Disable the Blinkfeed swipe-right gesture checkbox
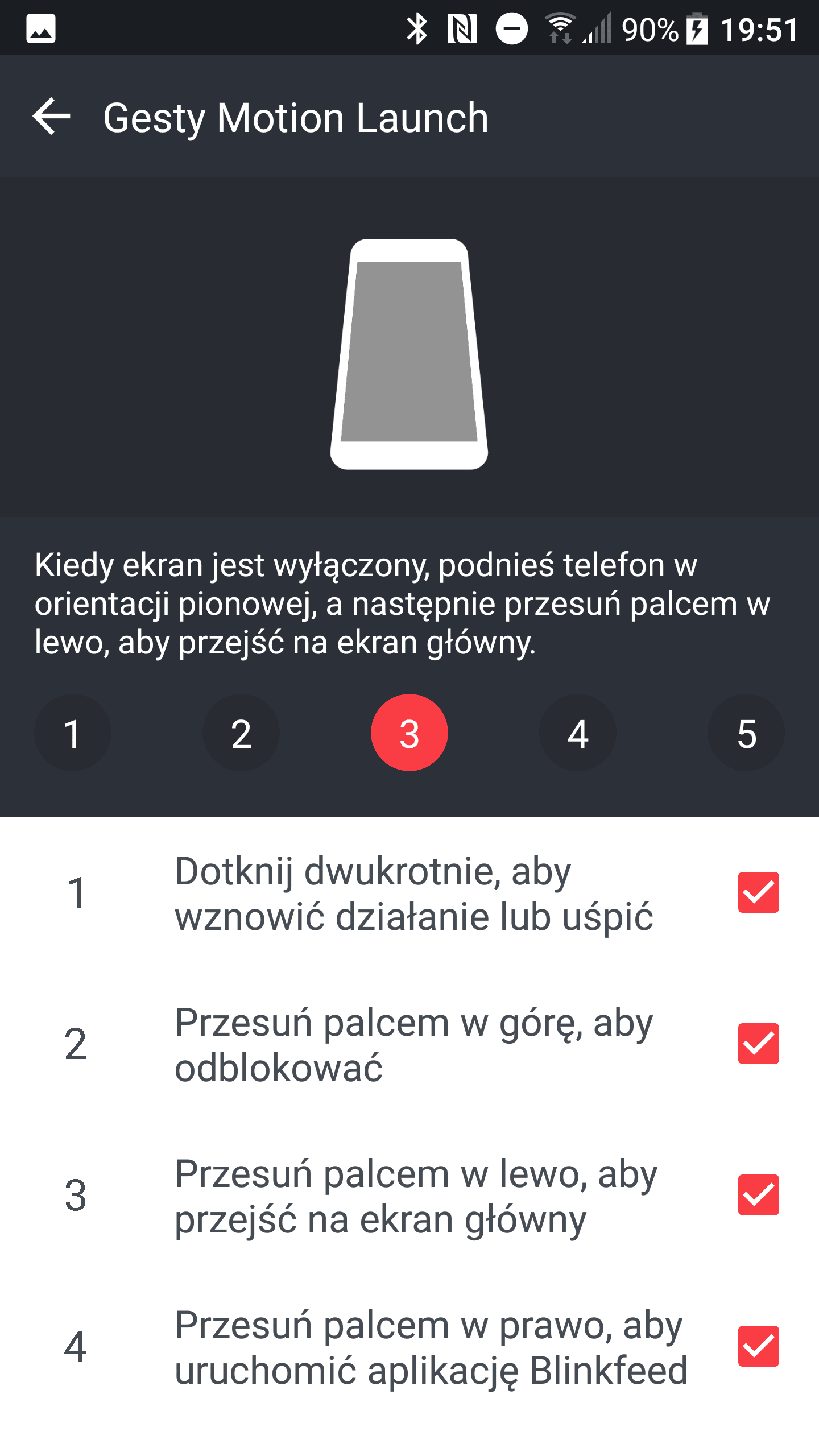Screen dimensions: 819x1456 (759, 1346)
